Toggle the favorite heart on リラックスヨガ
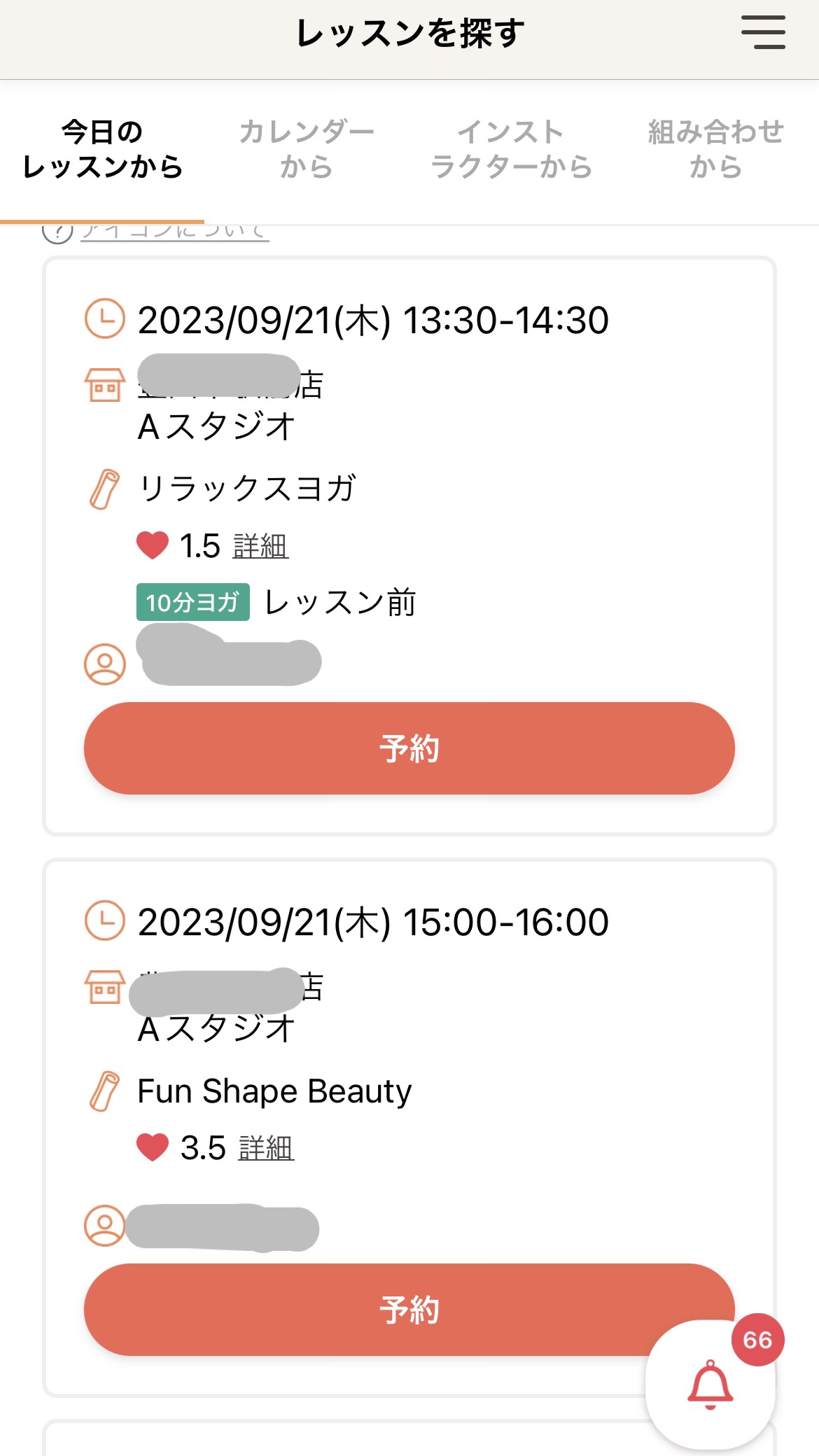The height and width of the screenshot is (1456, 819). point(153,544)
